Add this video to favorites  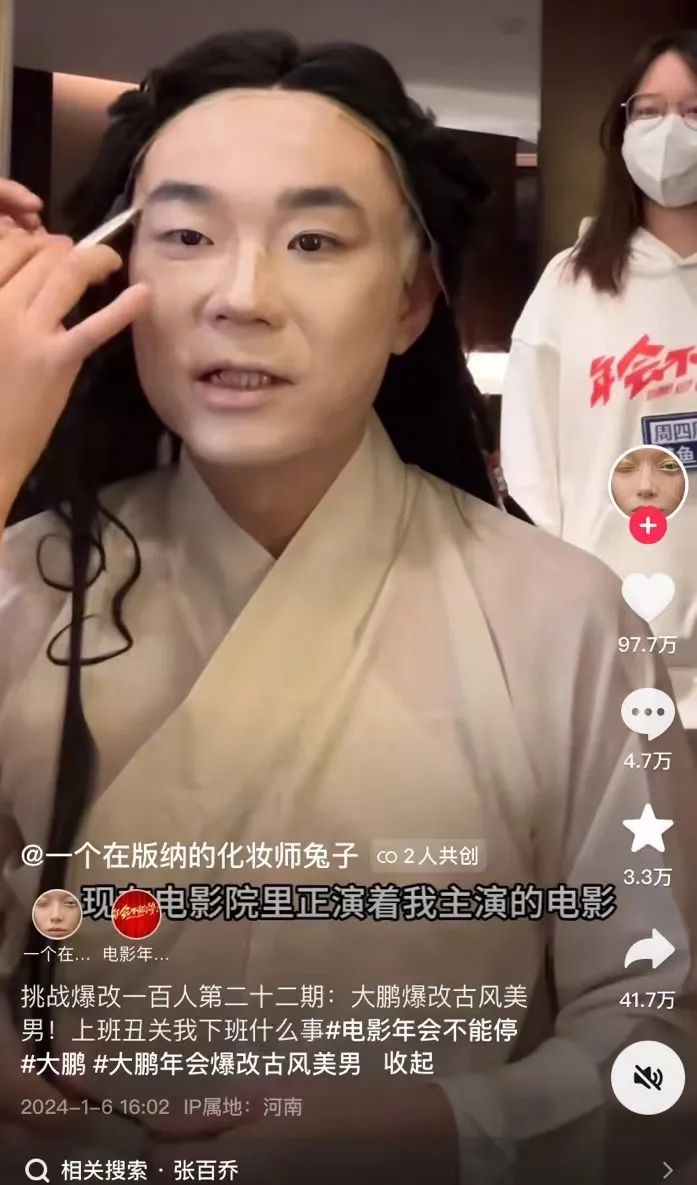(x=648, y=829)
